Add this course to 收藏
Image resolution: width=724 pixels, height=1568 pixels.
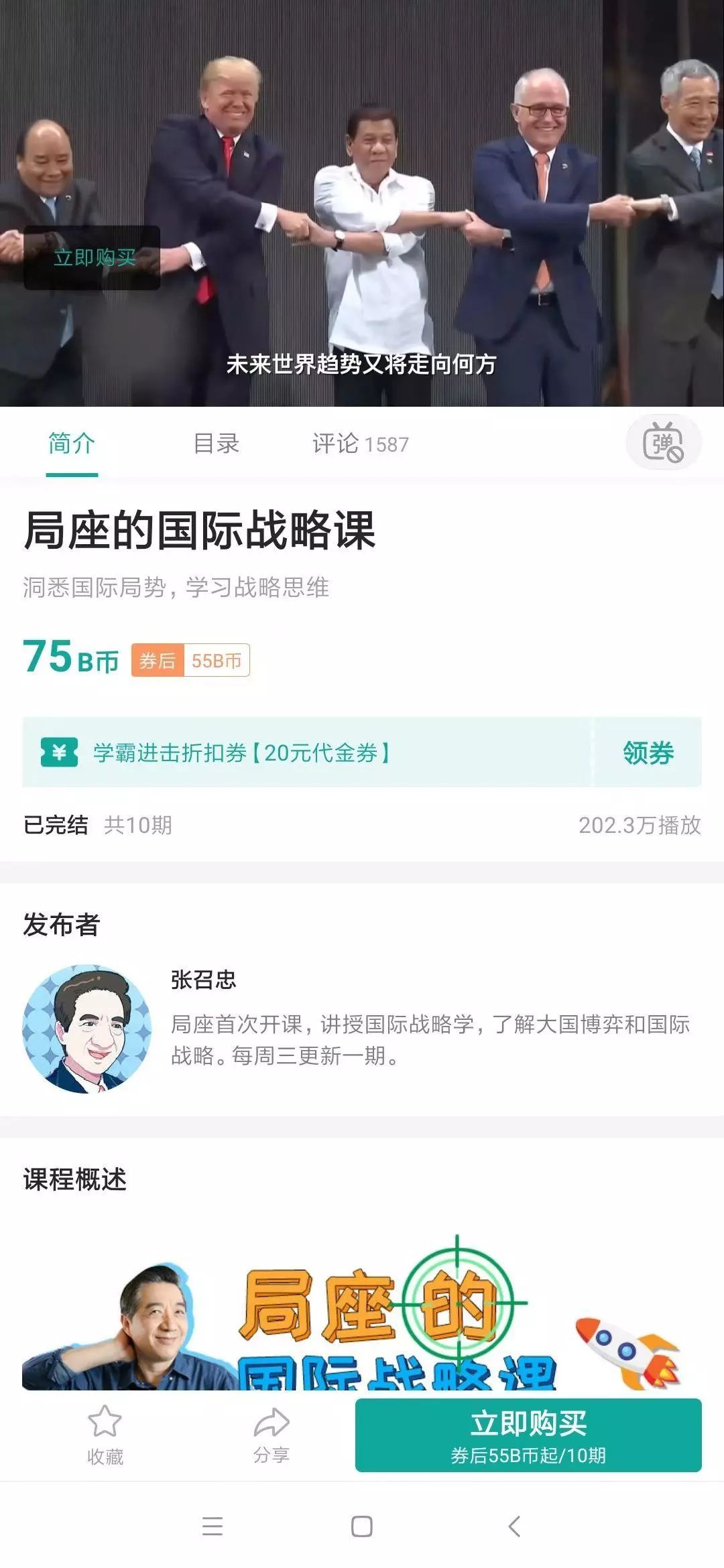coord(105,1435)
